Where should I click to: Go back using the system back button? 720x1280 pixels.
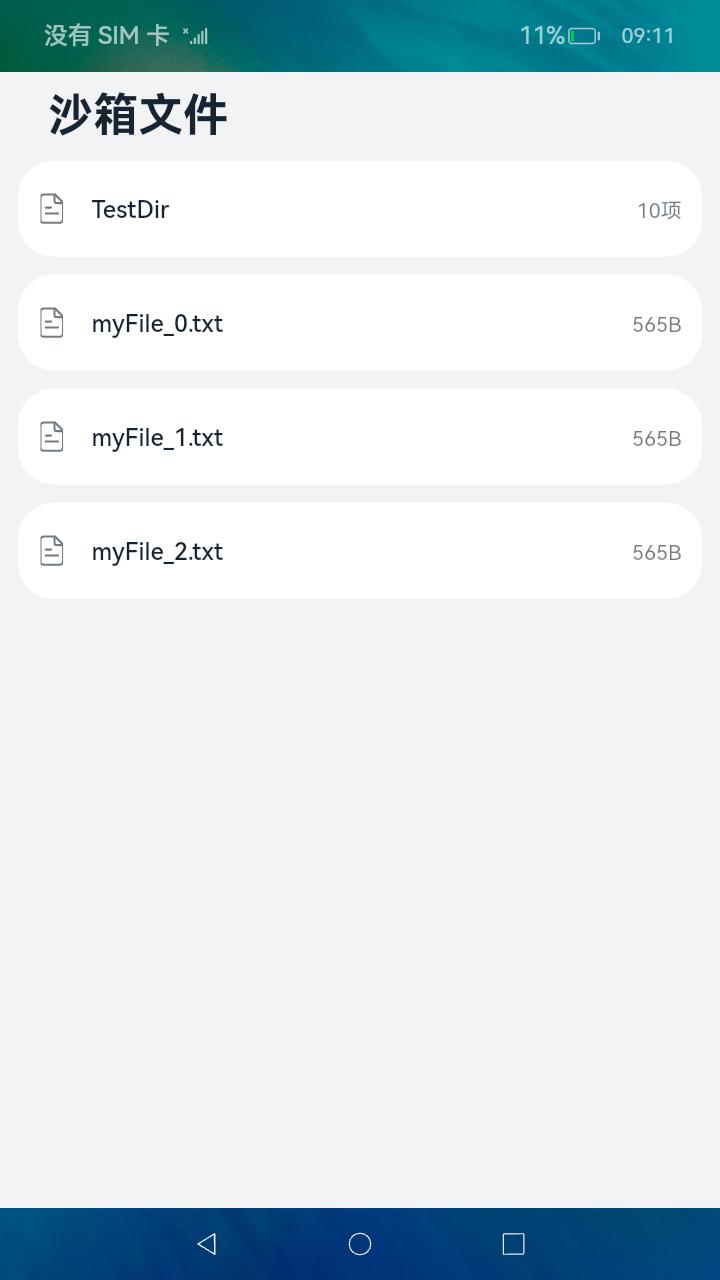pos(207,1243)
